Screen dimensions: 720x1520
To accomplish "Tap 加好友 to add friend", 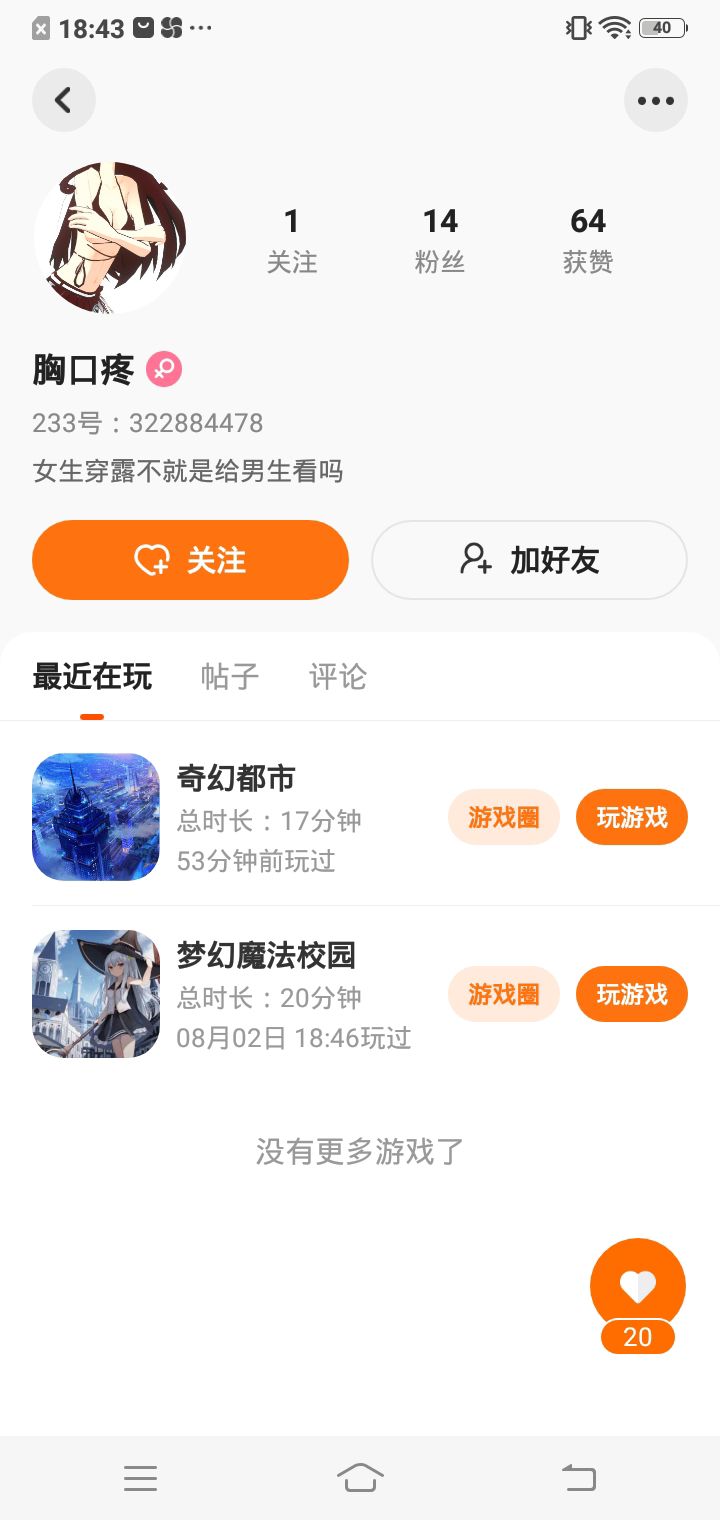I will [529, 560].
